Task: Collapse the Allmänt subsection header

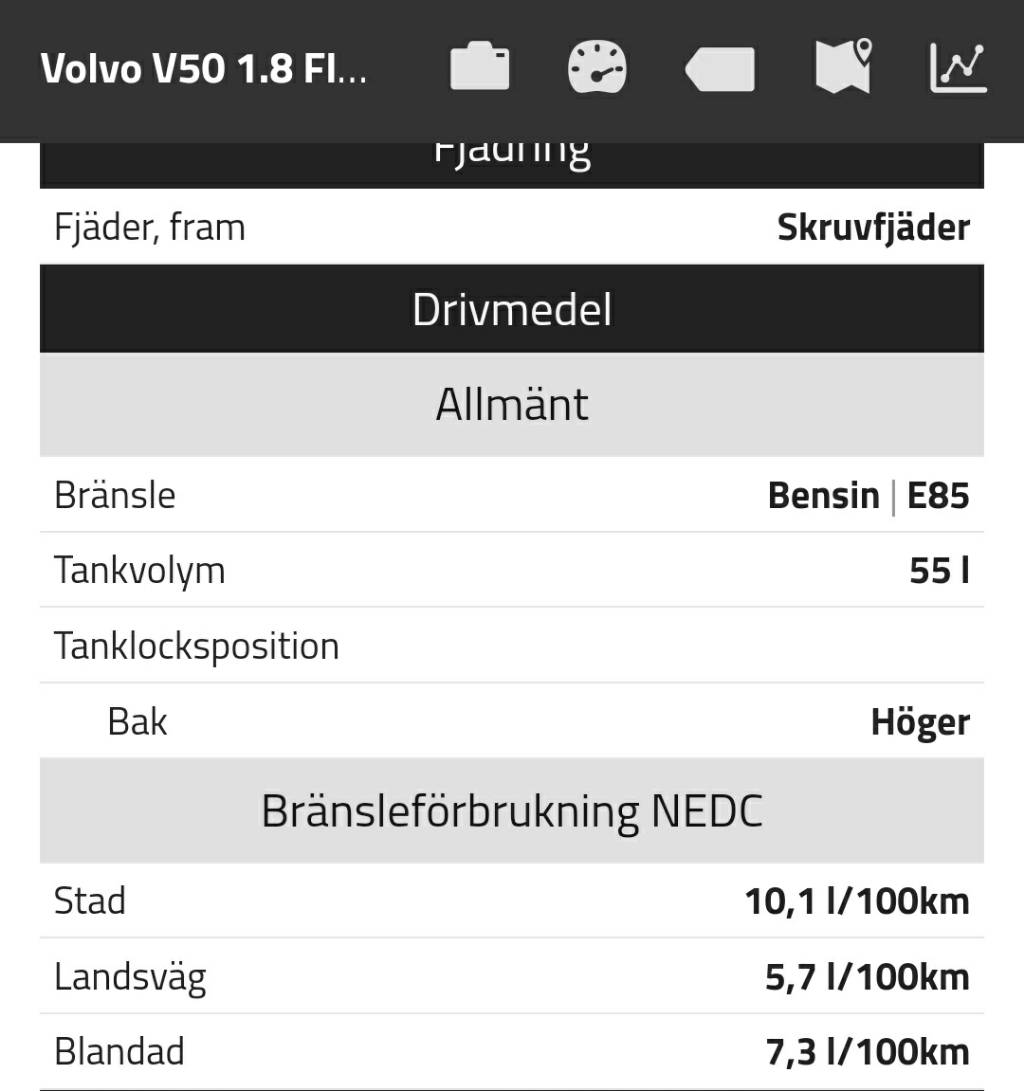Action: (512, 403)
